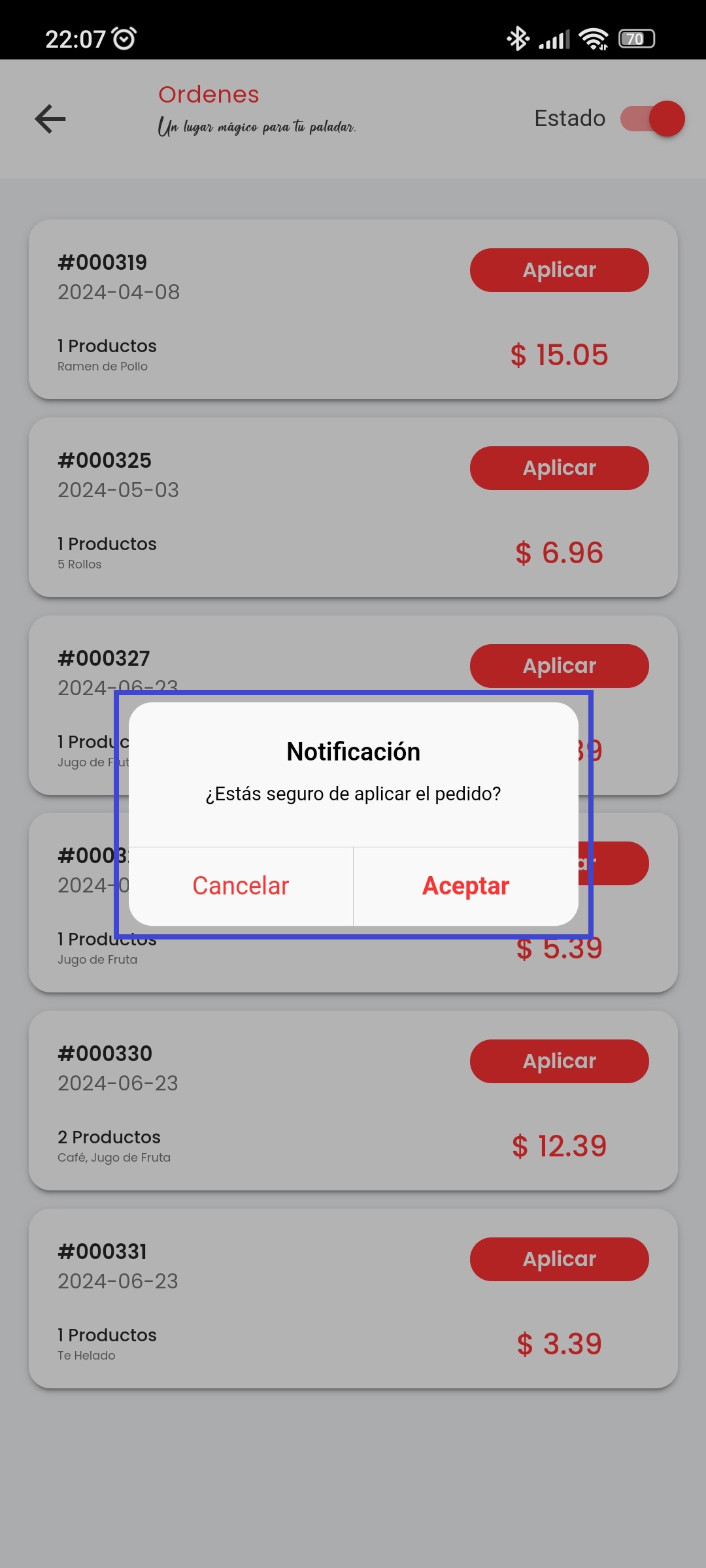Apply order #000319
This screenshot has height=1568, width=706.
tap(559, 270)
